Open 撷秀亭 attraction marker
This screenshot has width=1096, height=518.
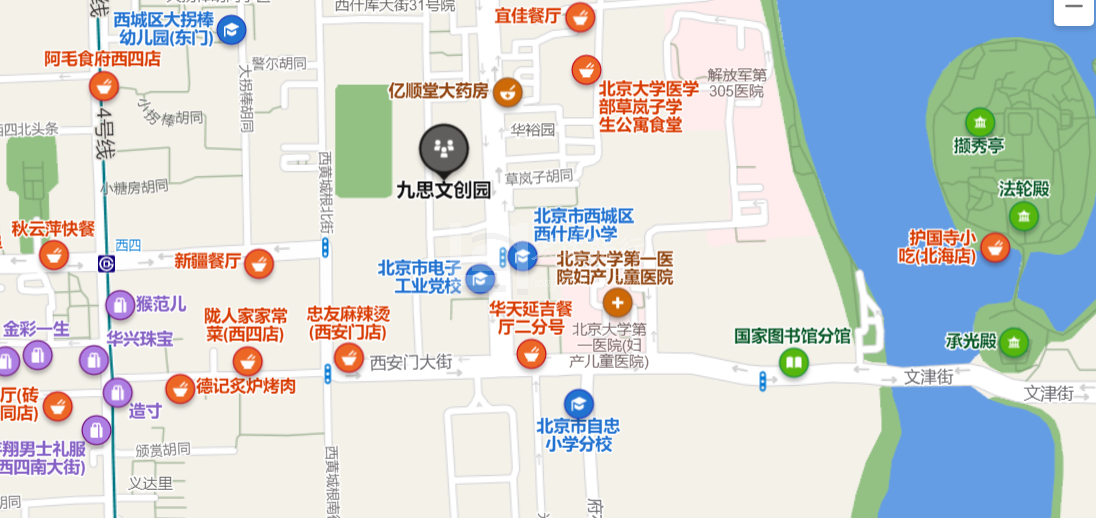click(x=980, y=122)
